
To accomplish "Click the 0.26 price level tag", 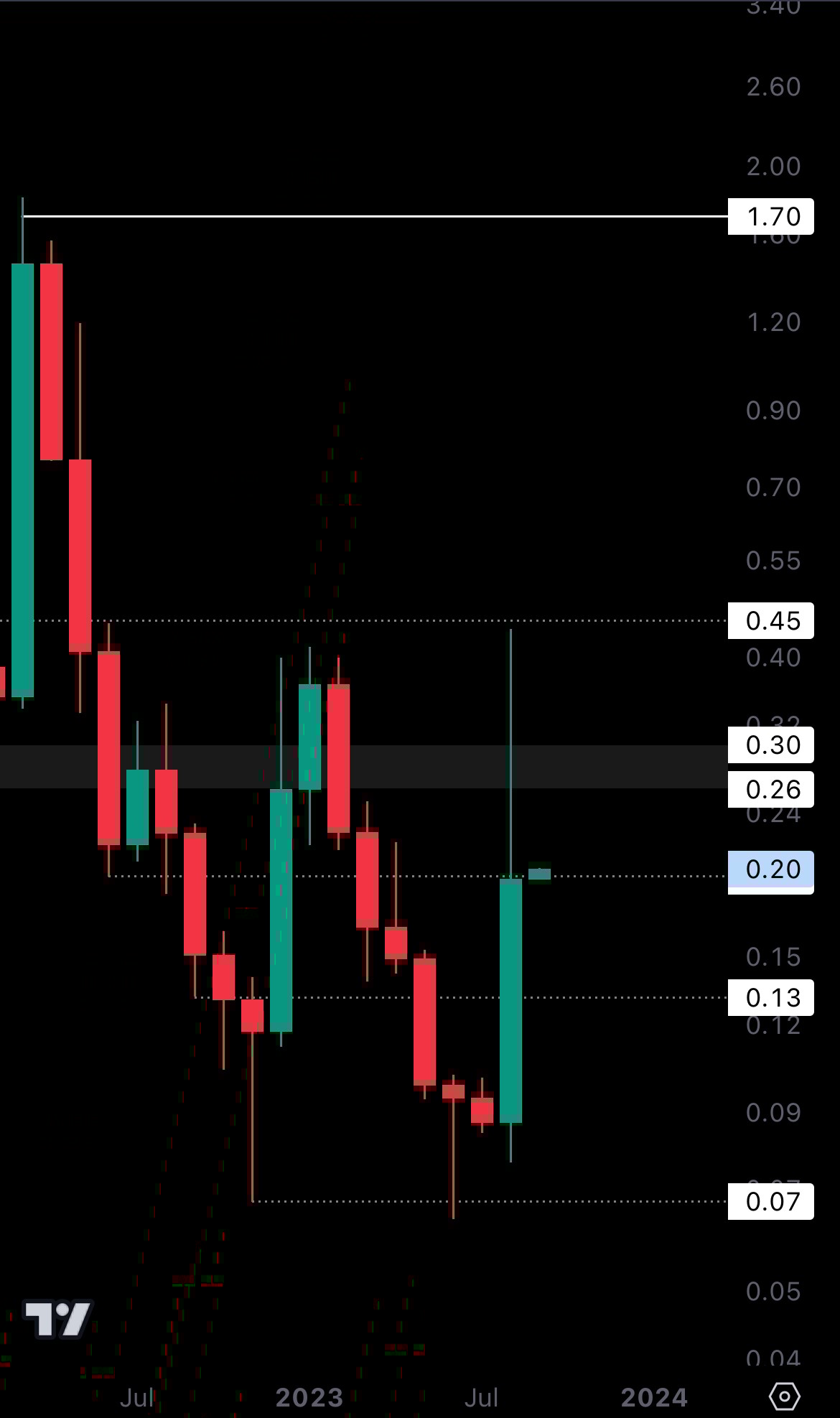I will coord(770,789).
